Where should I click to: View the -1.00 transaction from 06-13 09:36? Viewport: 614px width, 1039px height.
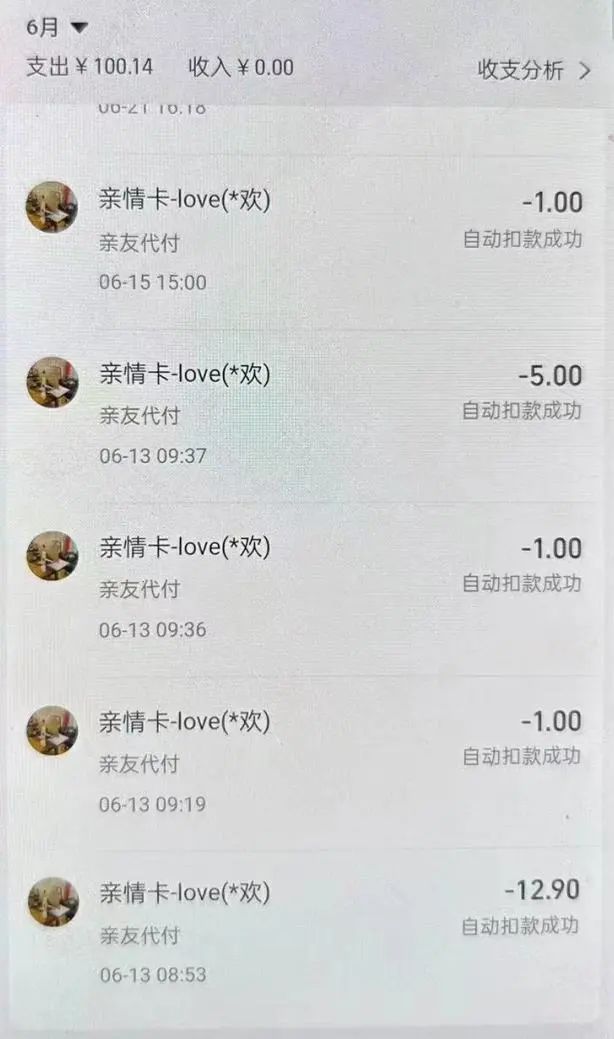(x=305, y=587)
